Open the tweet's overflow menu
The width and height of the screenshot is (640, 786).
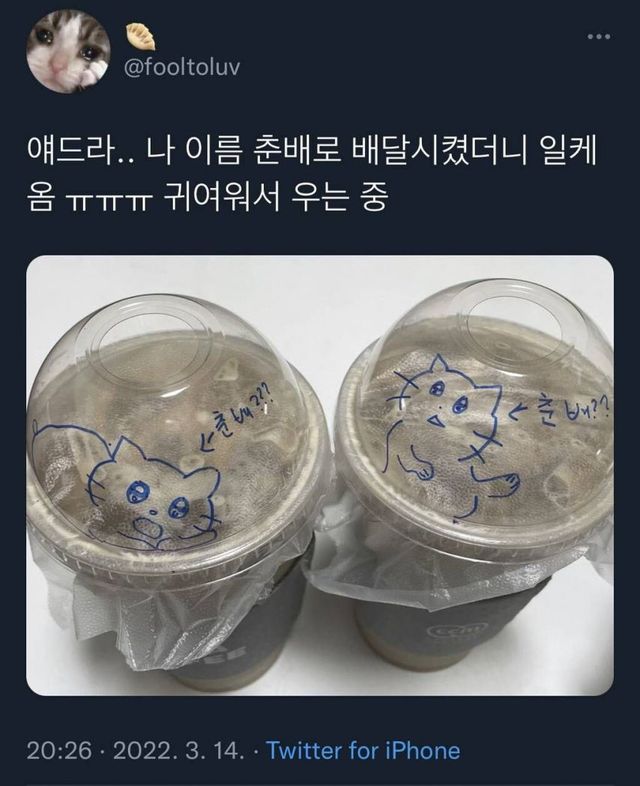click(x=598, y=36)
